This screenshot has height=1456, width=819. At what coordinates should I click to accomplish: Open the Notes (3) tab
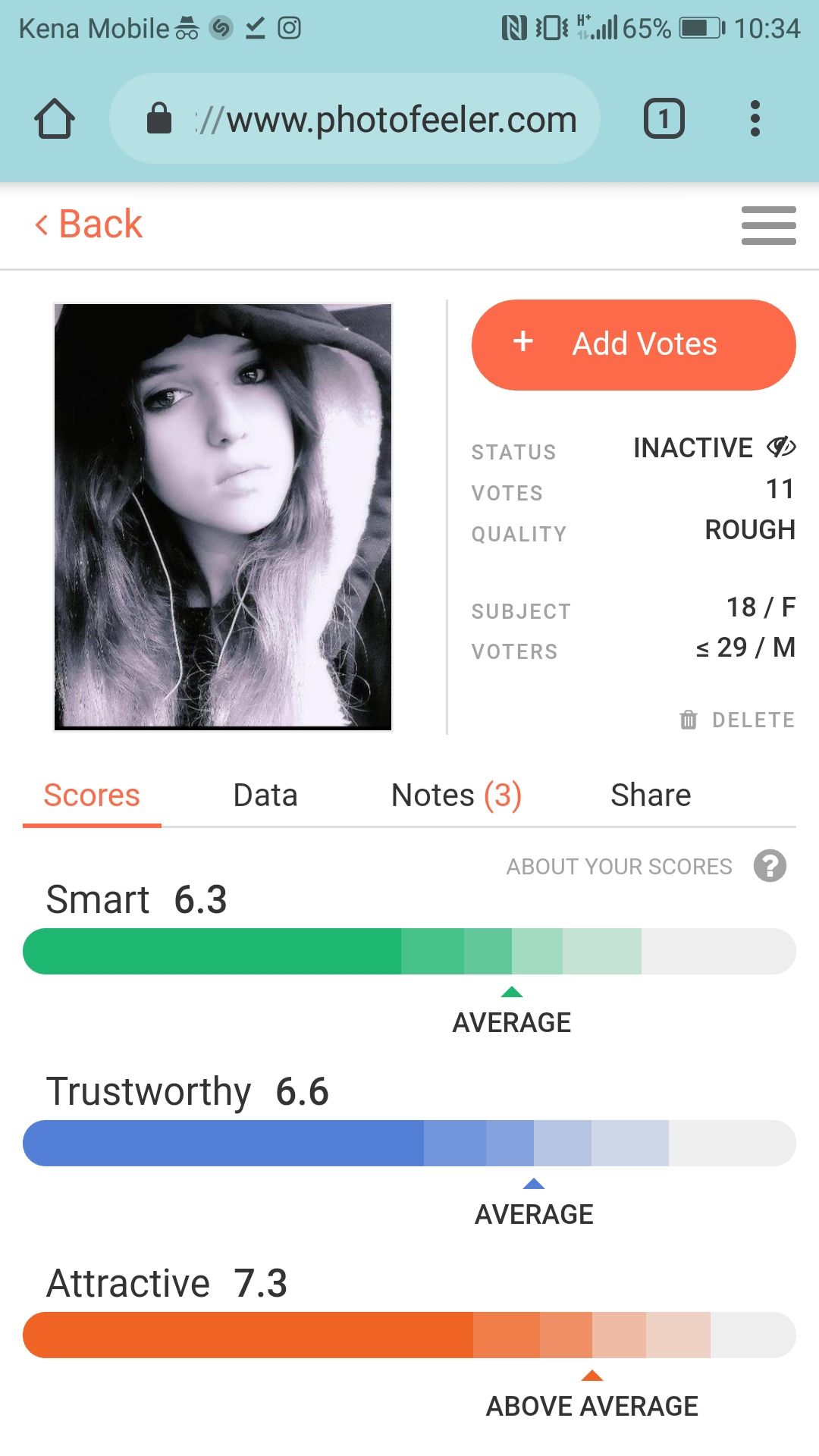pyautogui.click(x=457, y=795)
